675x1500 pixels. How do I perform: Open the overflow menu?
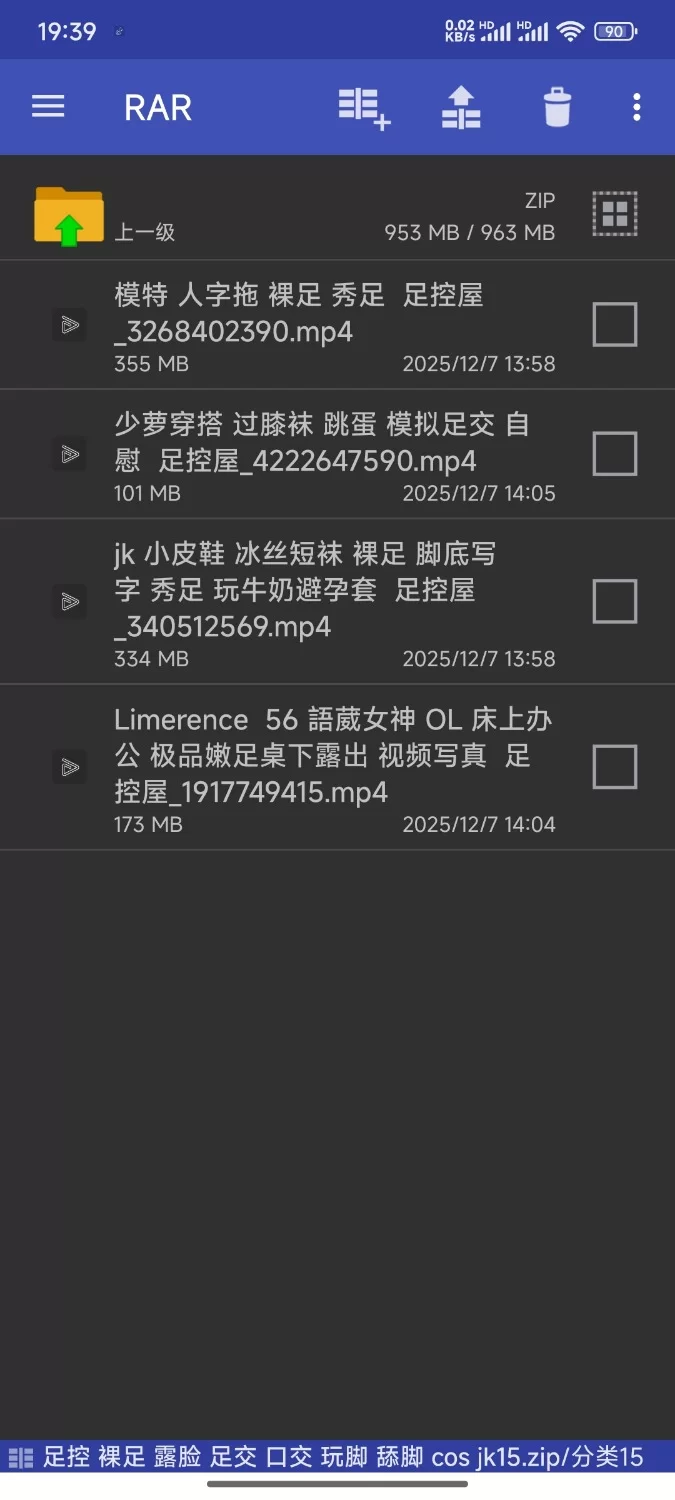637,107
